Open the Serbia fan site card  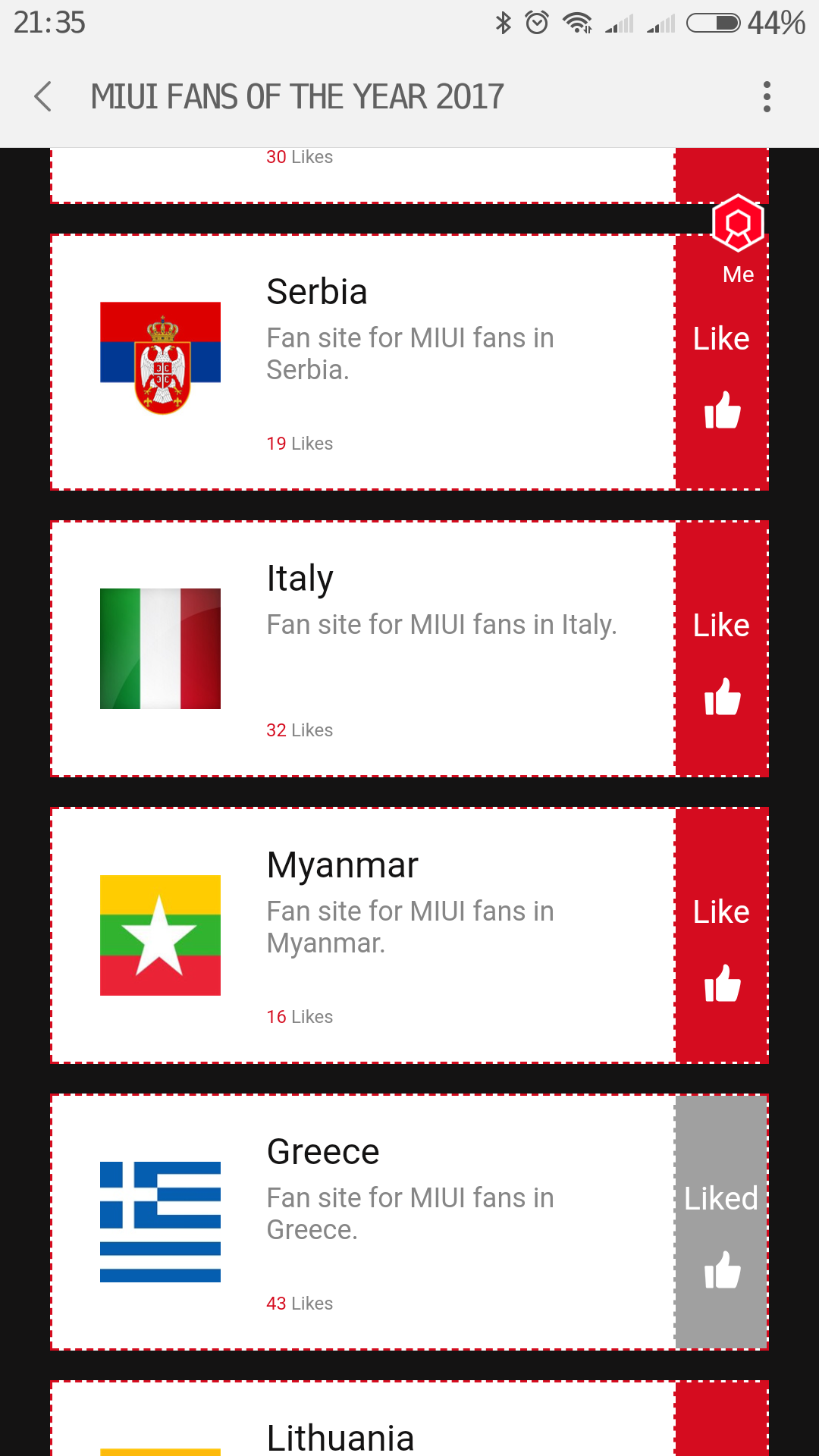pos(362,362)
